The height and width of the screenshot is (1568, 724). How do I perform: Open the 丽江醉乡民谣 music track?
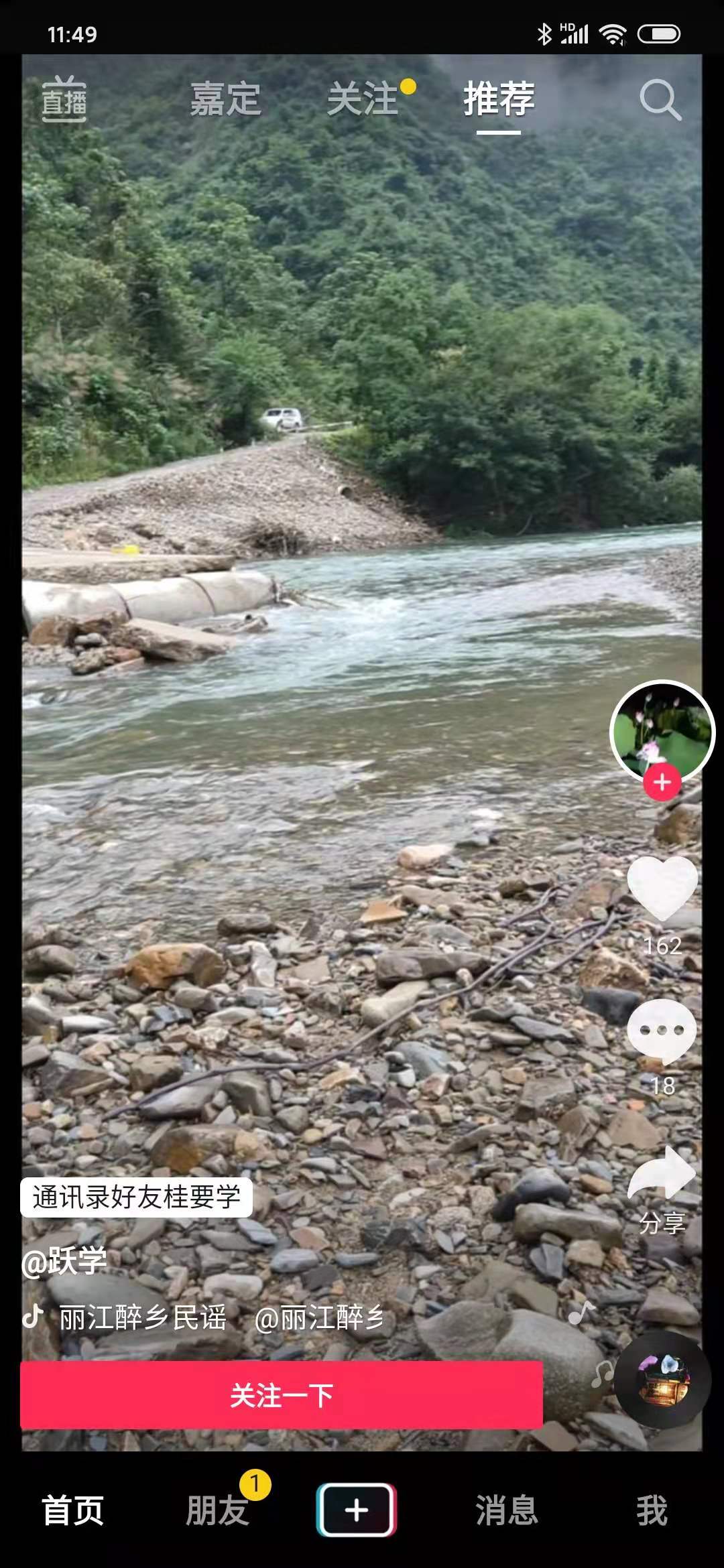pyautogui.click(x=142, y=1318)
